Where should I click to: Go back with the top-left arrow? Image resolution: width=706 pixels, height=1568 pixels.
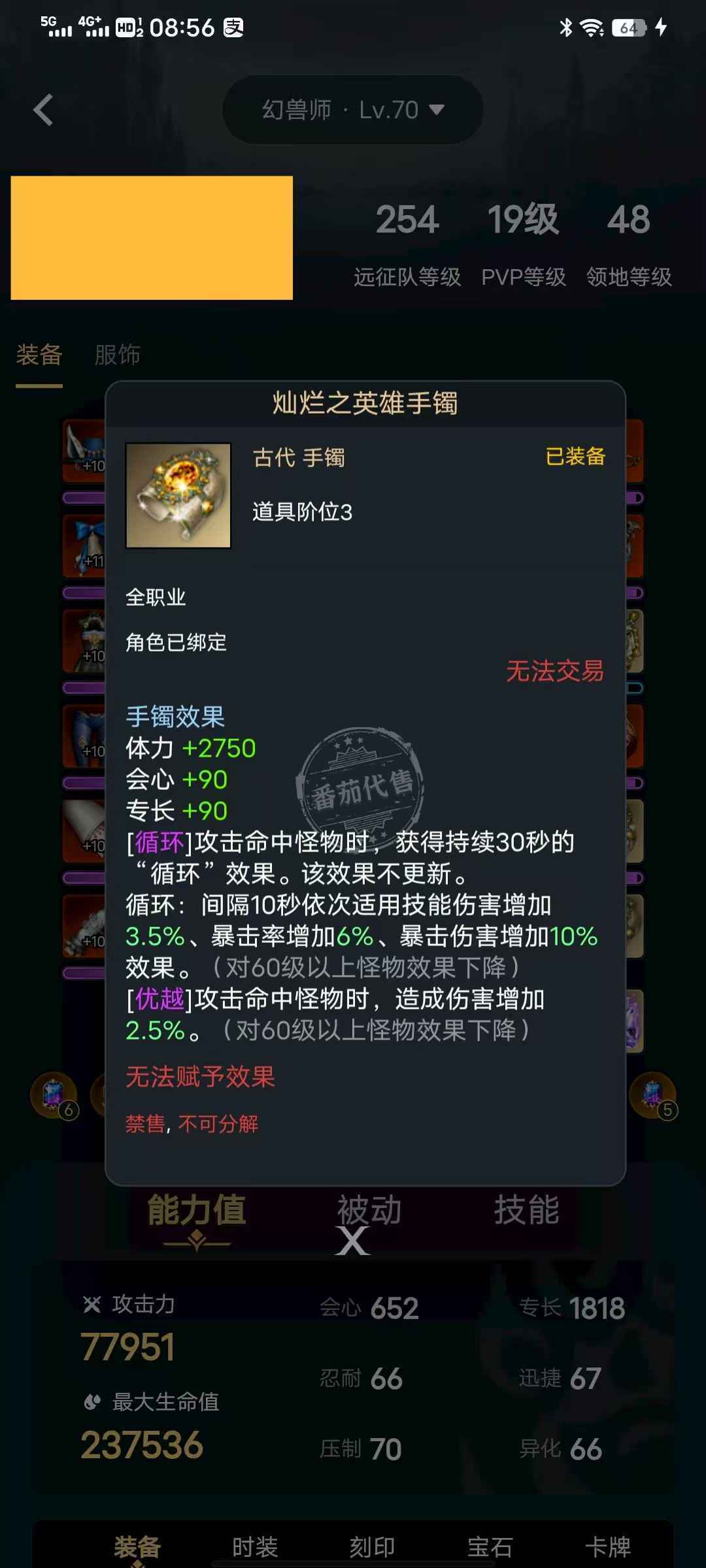43,110
